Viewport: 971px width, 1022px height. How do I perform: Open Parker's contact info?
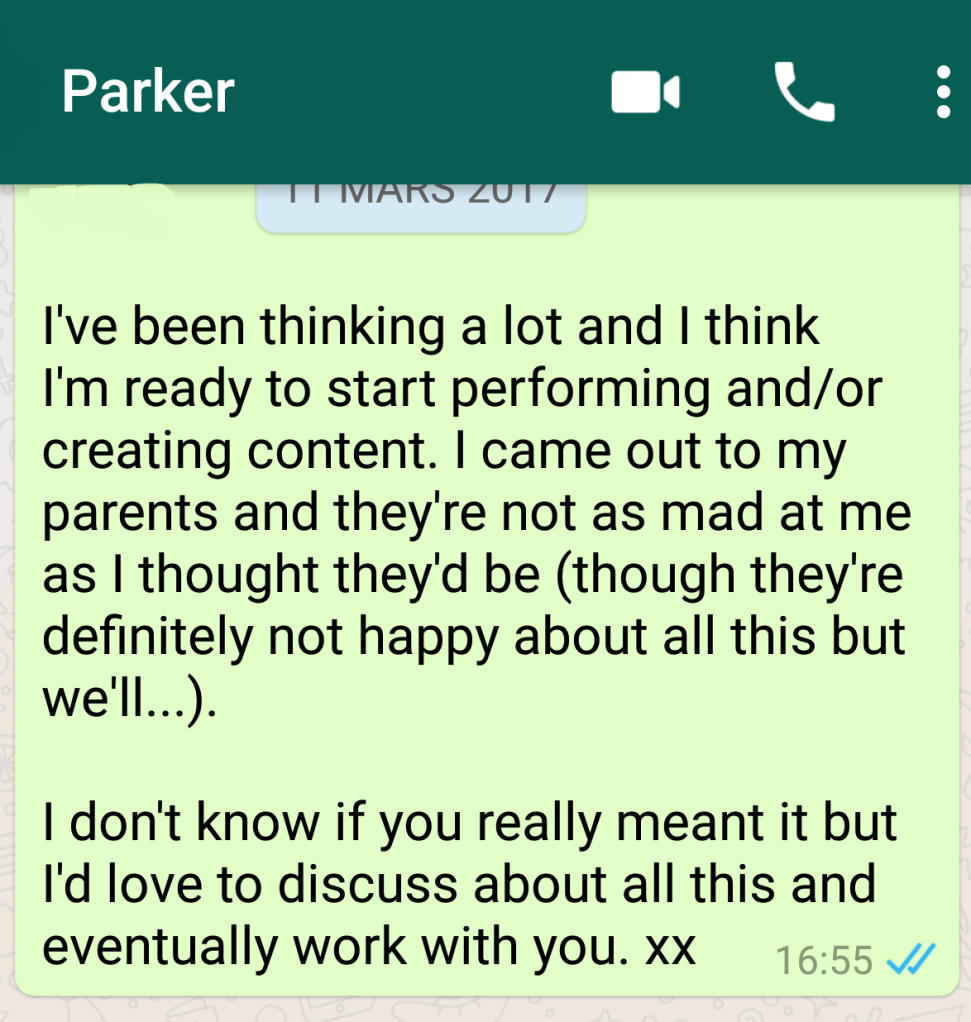pyautogui.click(x=148, y=93)
